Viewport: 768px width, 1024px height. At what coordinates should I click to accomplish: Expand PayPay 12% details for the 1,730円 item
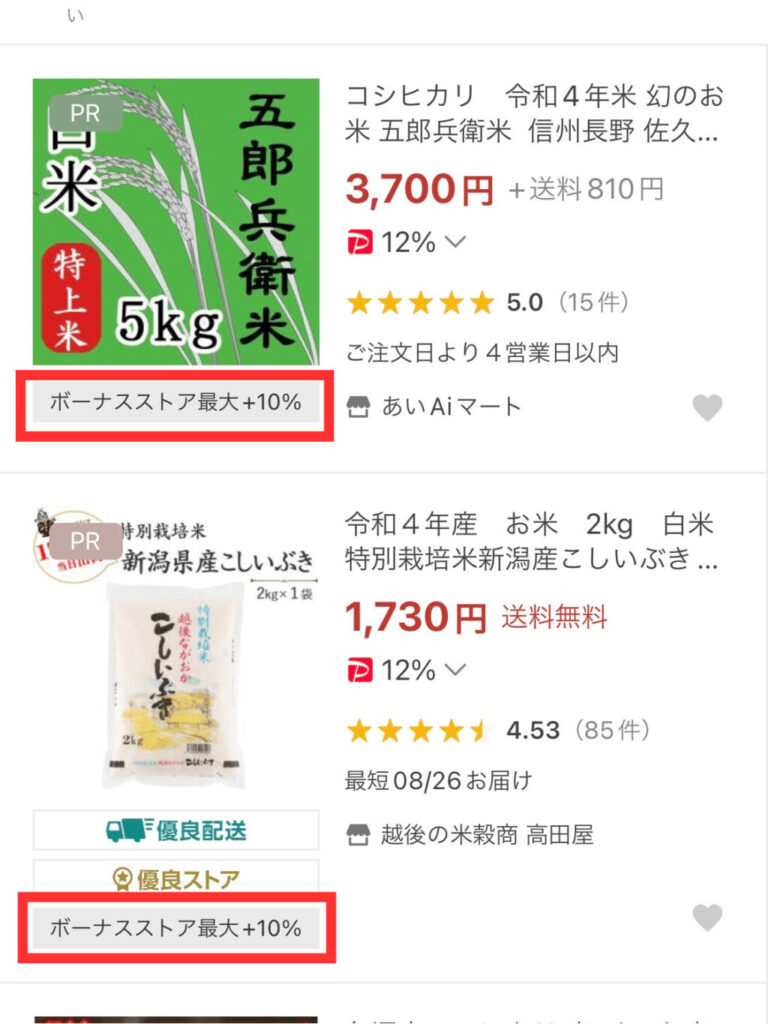456,669
